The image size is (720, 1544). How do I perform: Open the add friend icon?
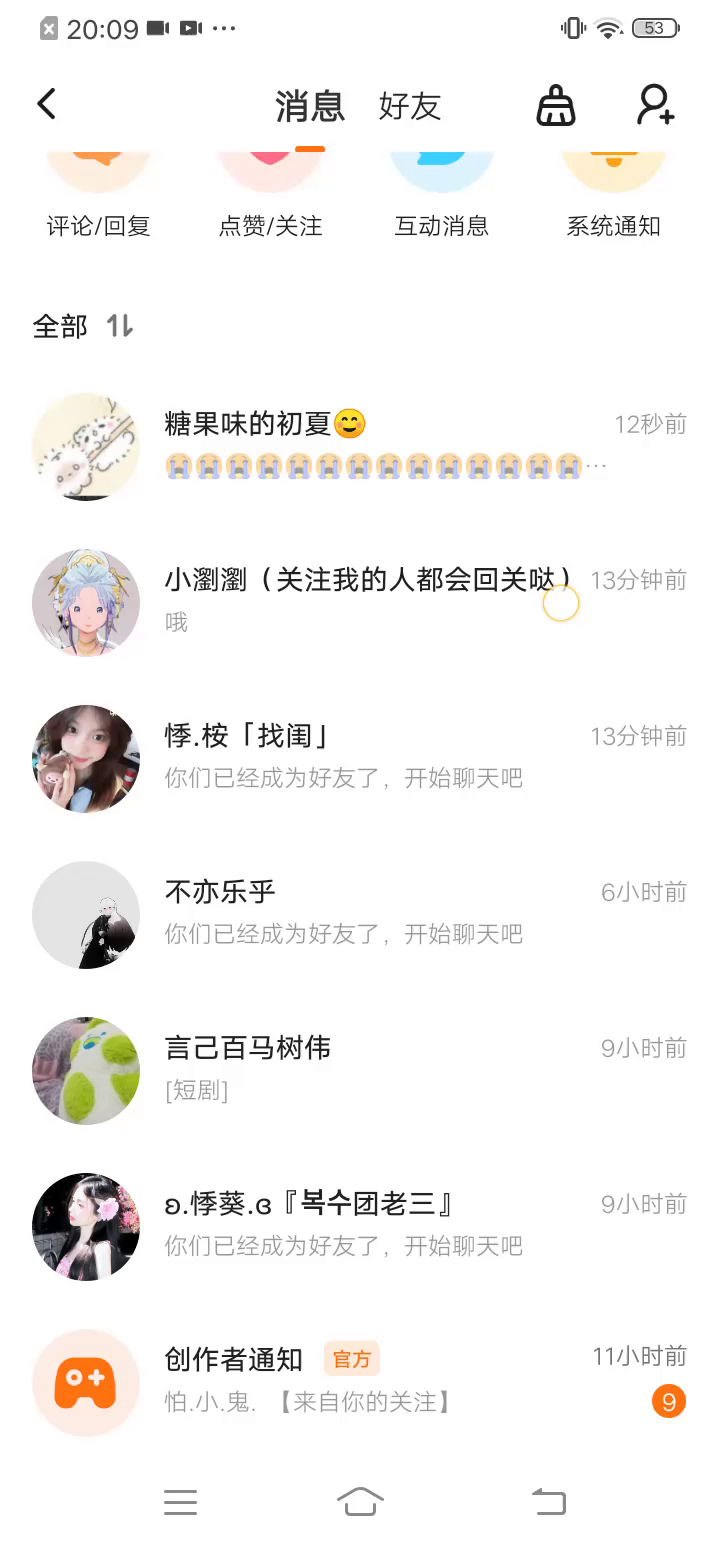[656, 105]
